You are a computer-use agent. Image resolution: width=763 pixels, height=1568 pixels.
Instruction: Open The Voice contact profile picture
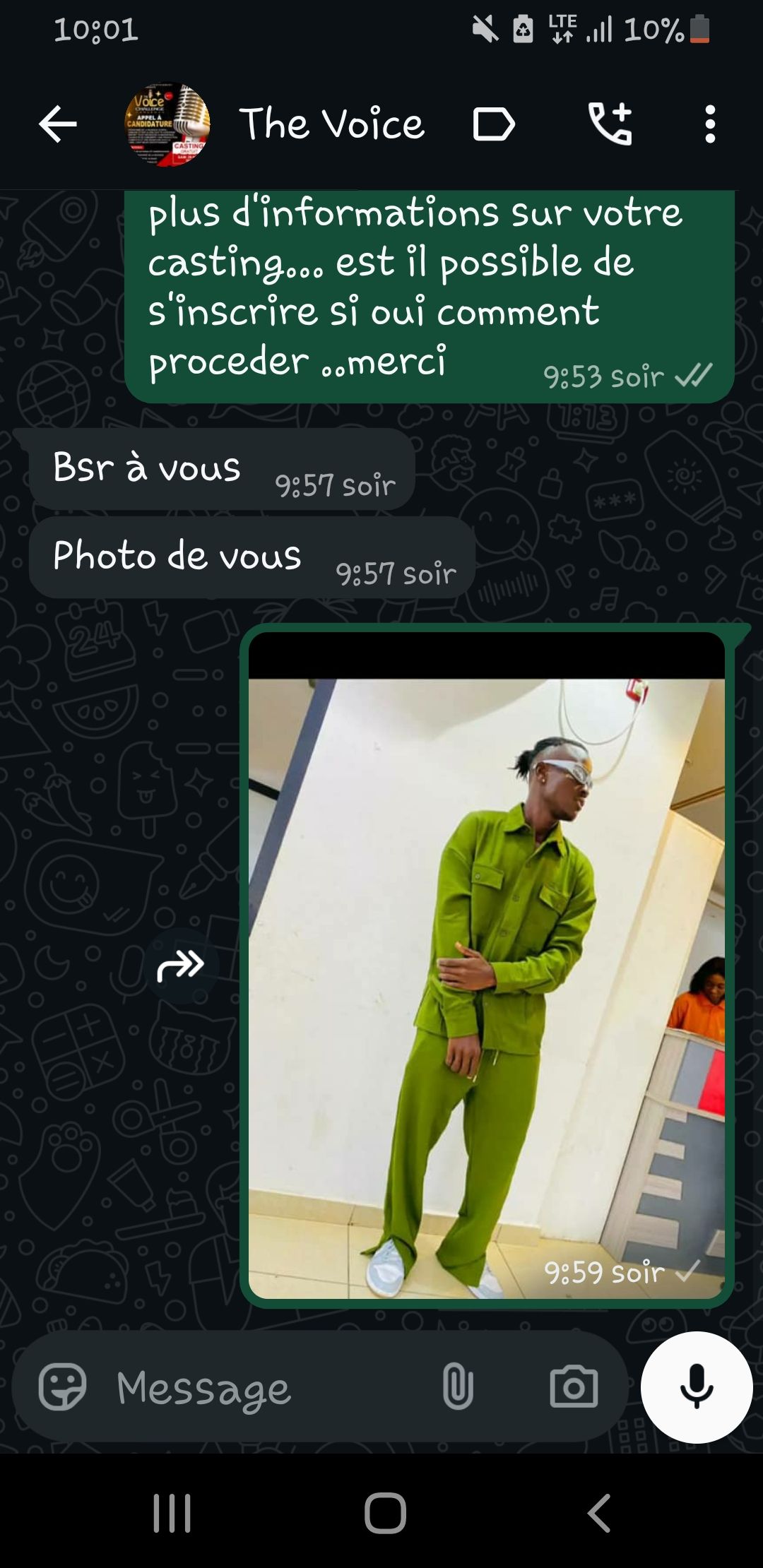click(167, 125)
